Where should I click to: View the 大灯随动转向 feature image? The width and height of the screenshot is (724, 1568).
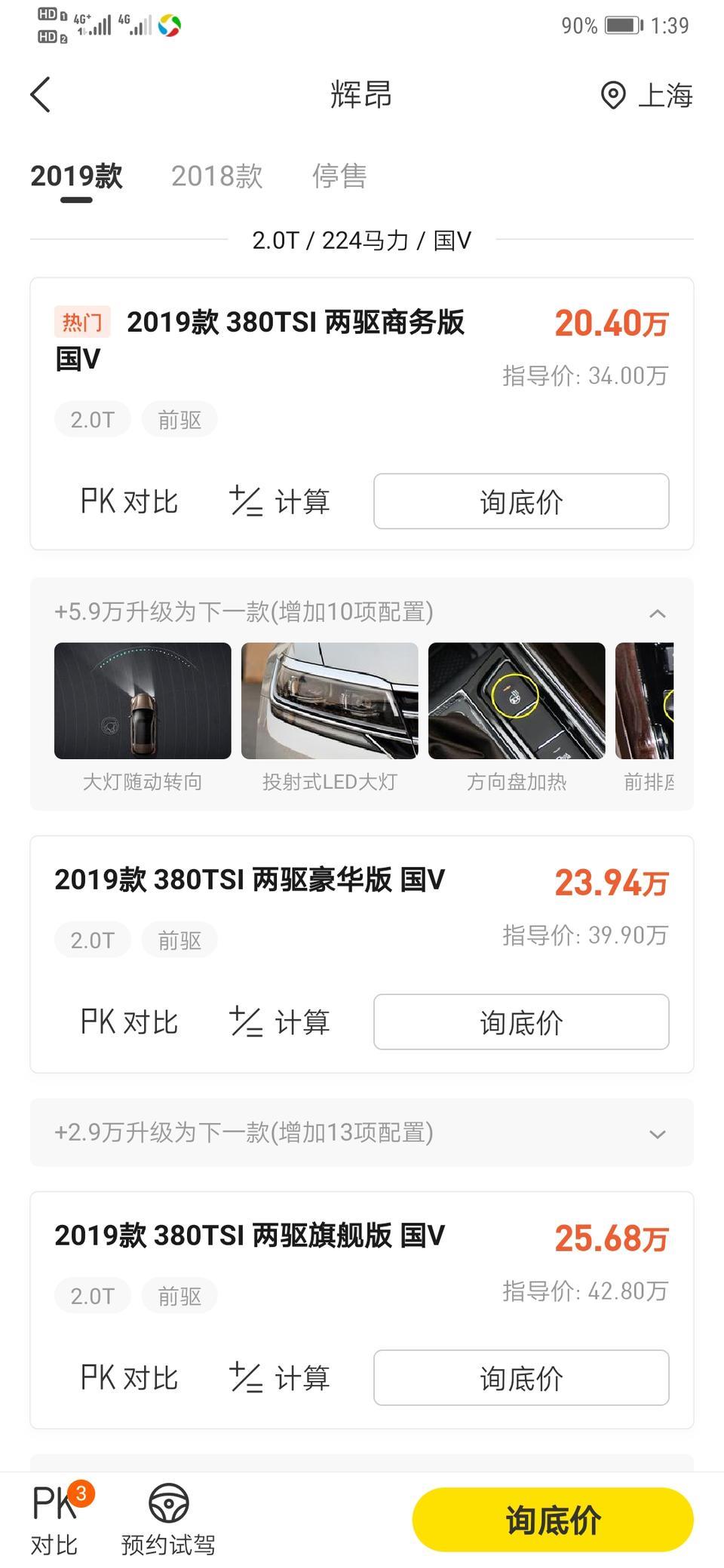(143, 700)
